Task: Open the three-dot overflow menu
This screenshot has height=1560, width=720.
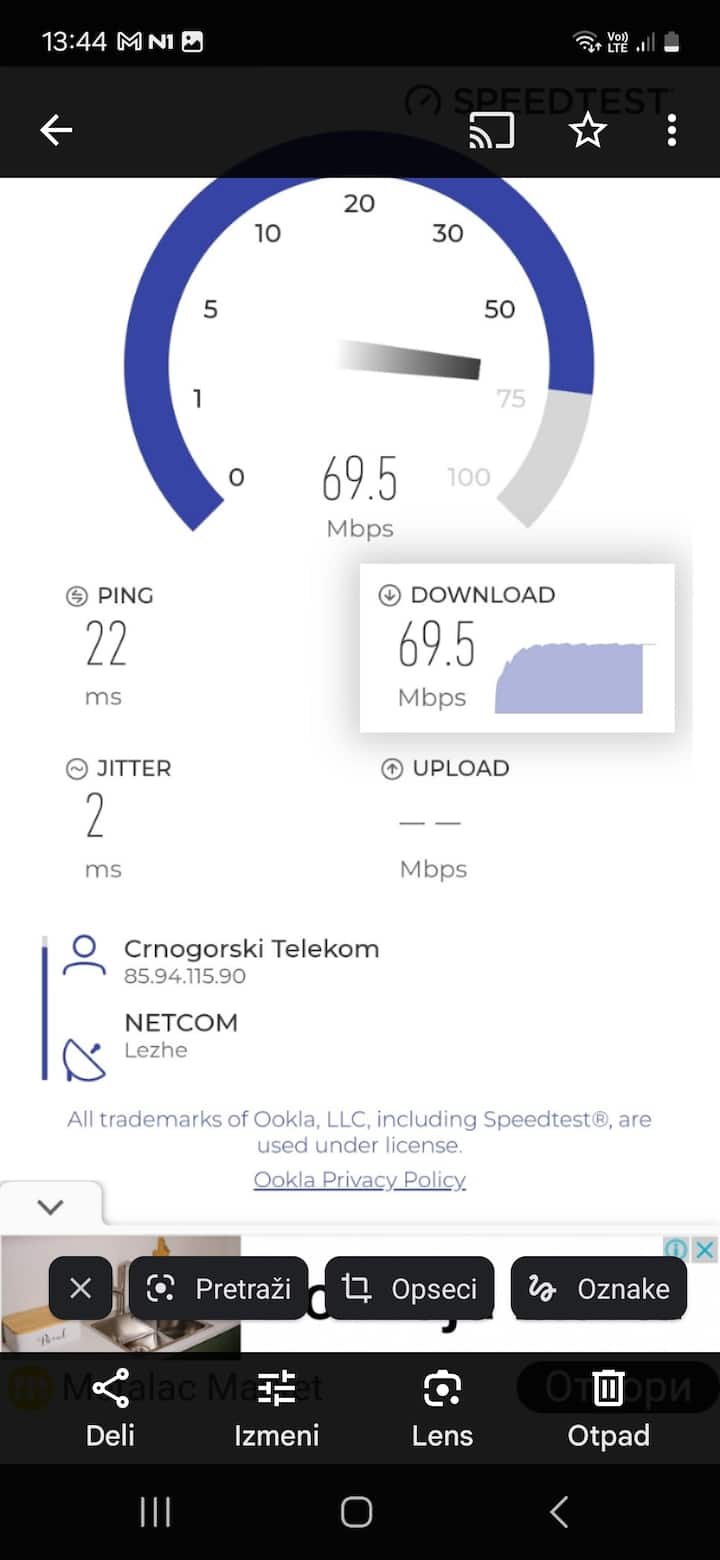Action: (x=671, y=130)
